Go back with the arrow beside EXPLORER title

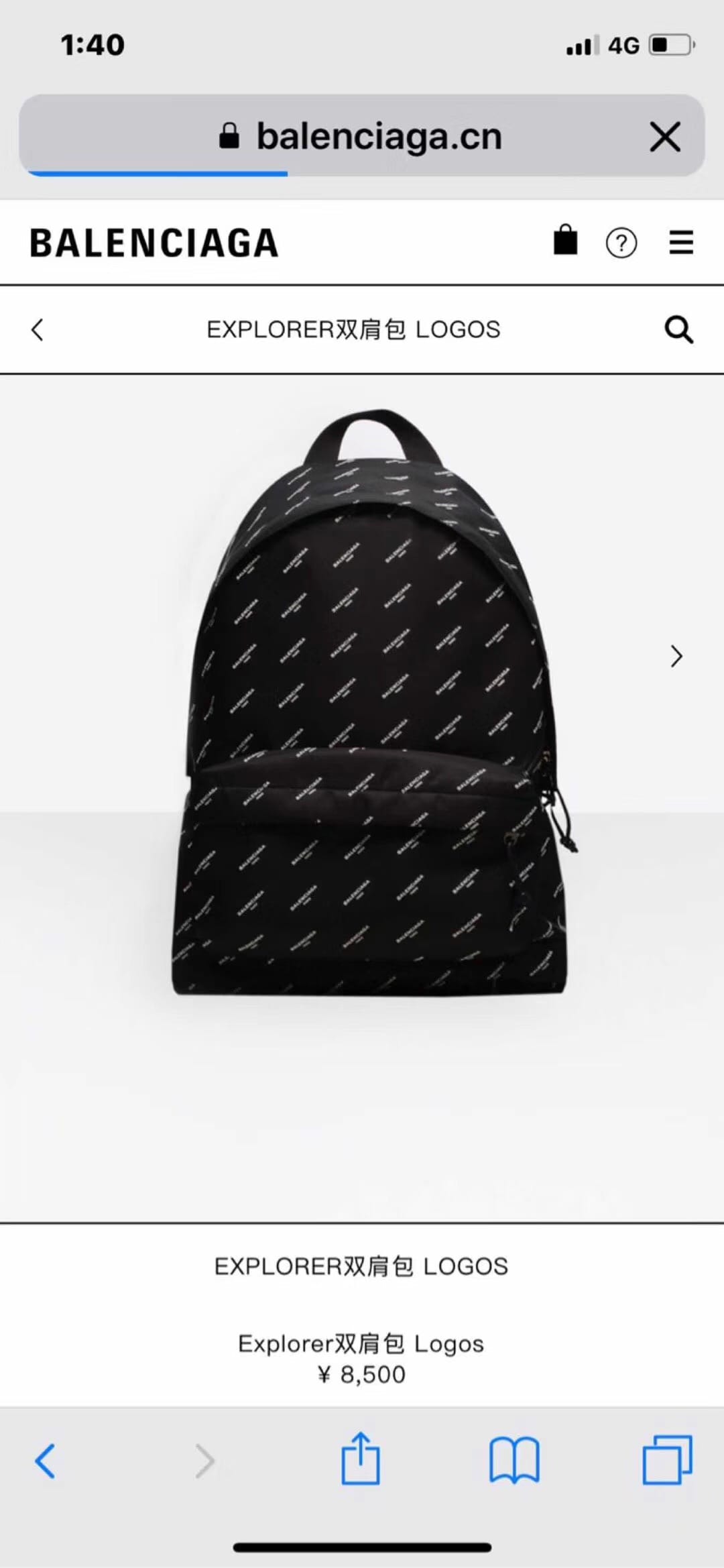(x=38, y=329)
